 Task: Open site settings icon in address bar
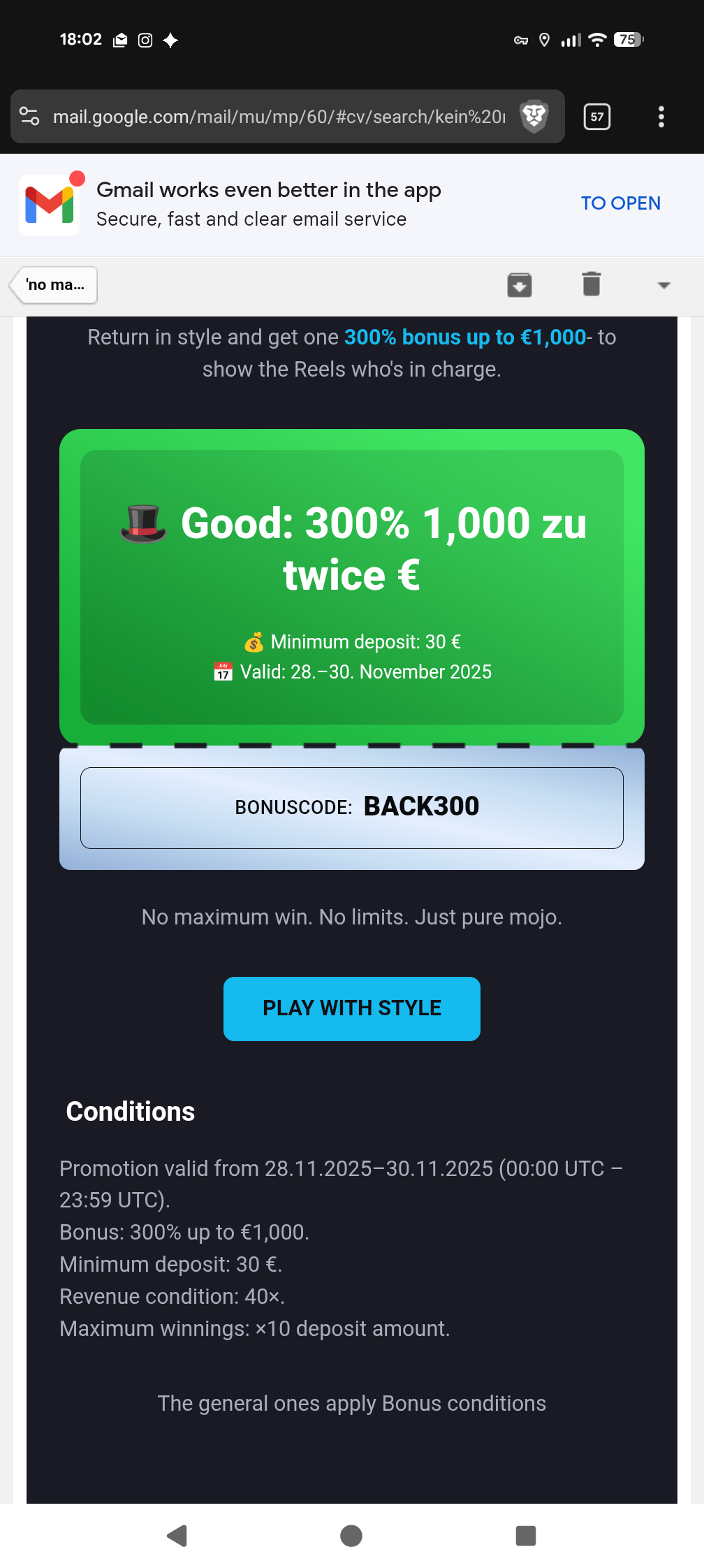click(29, 116)
